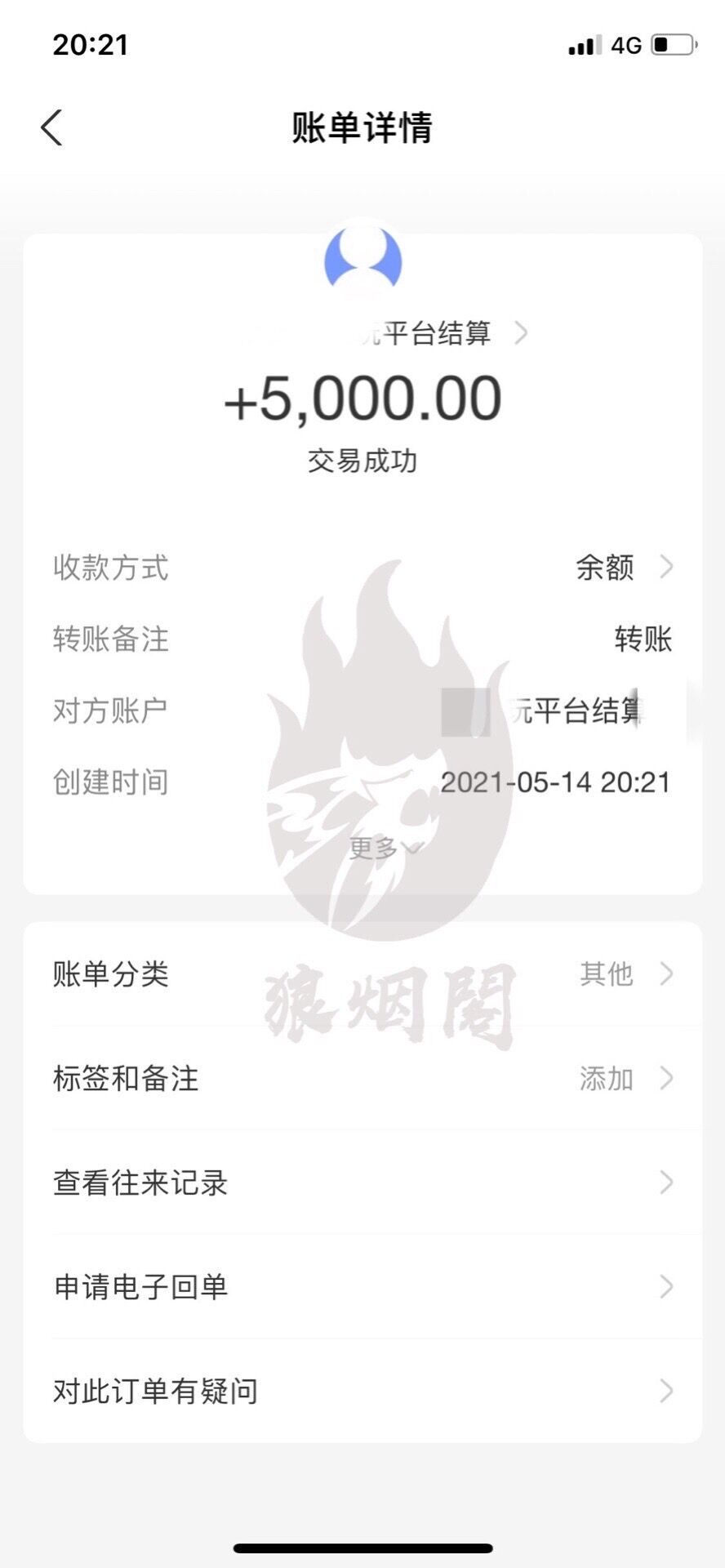Go back from 账单详情 page
The width and height of the screenshot is (725, 1568).
click(x=51, y=128)
